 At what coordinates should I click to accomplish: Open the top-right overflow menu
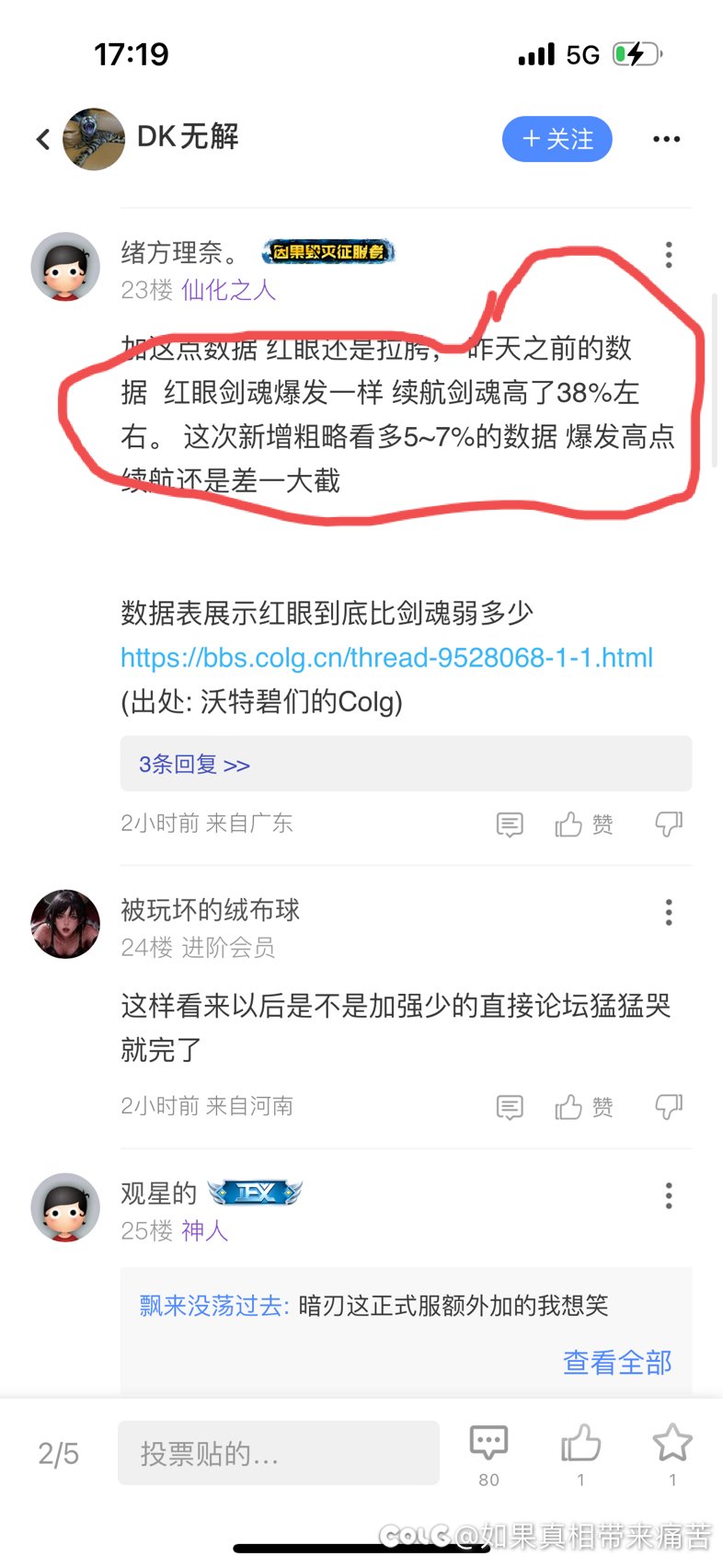[x=666, y=139]
